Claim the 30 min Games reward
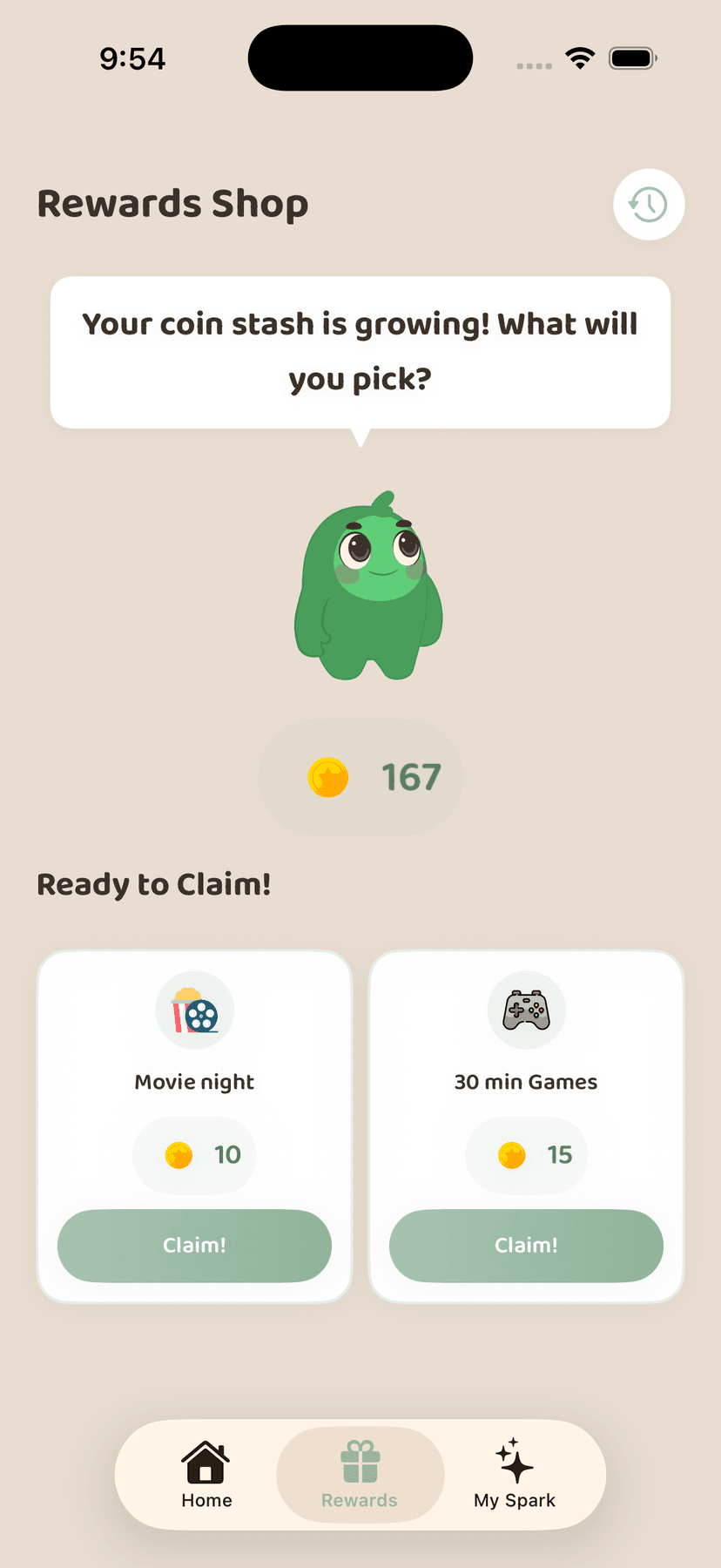 526,1245
